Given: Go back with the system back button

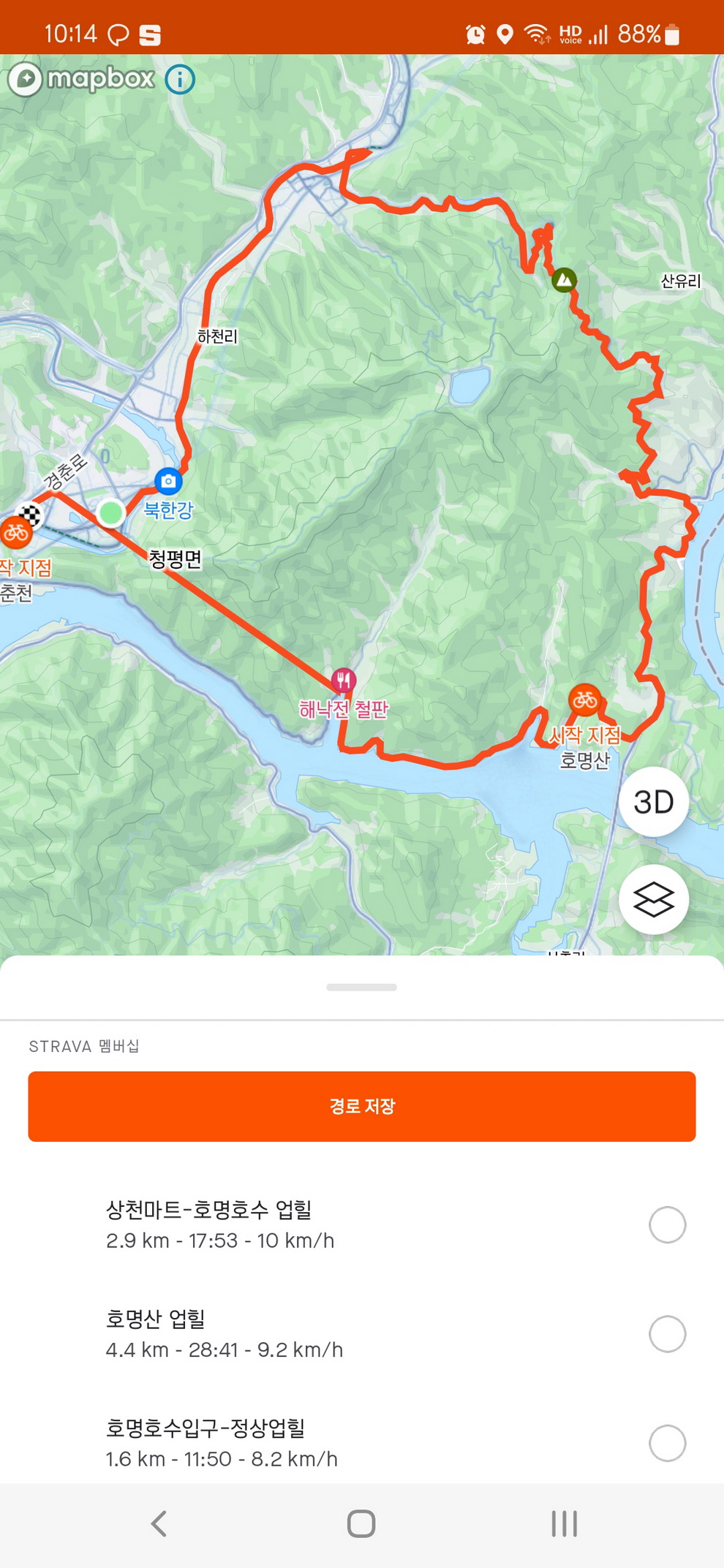Looking at the screenshot, I should [159, 1524].
